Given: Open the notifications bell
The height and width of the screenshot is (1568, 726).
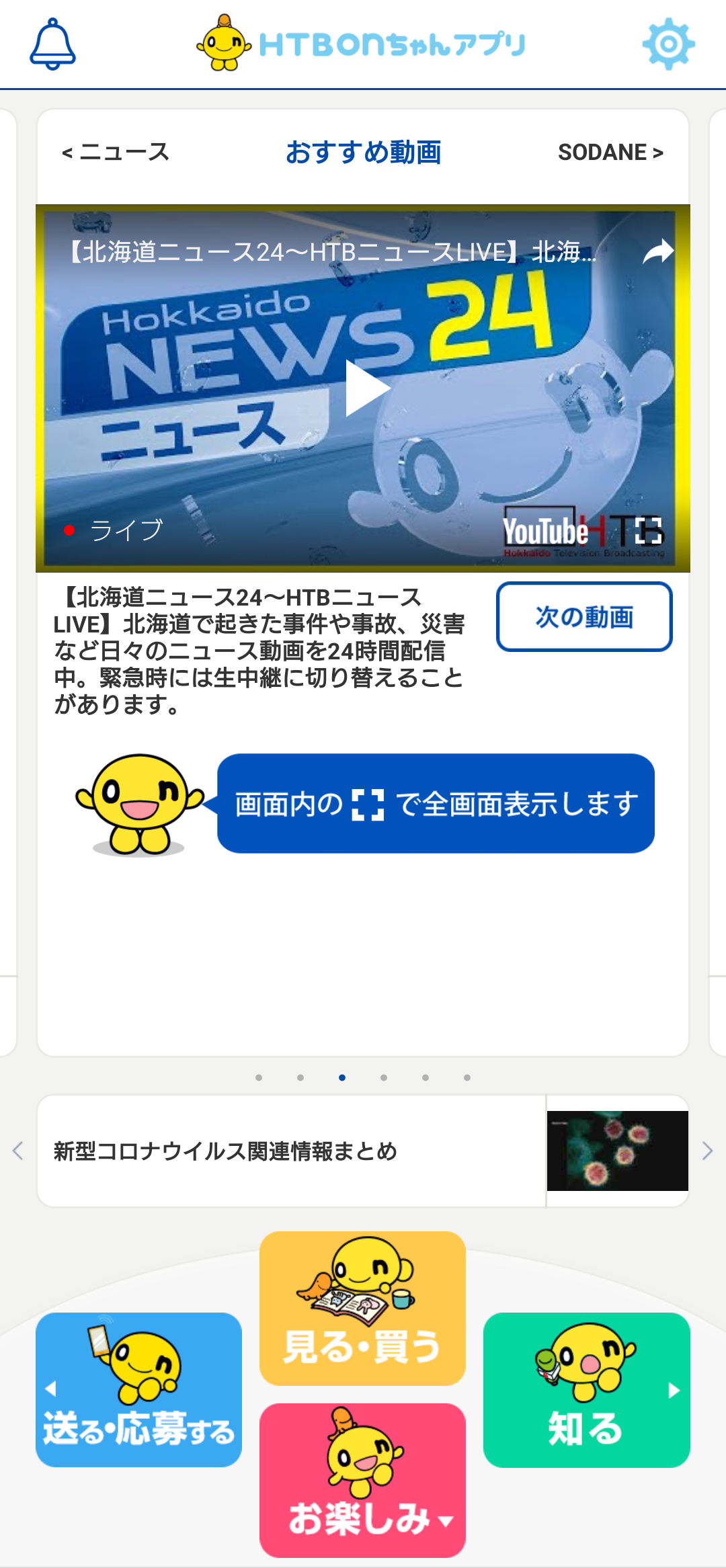Looking at the screenshot, I should tap(52, 44).
